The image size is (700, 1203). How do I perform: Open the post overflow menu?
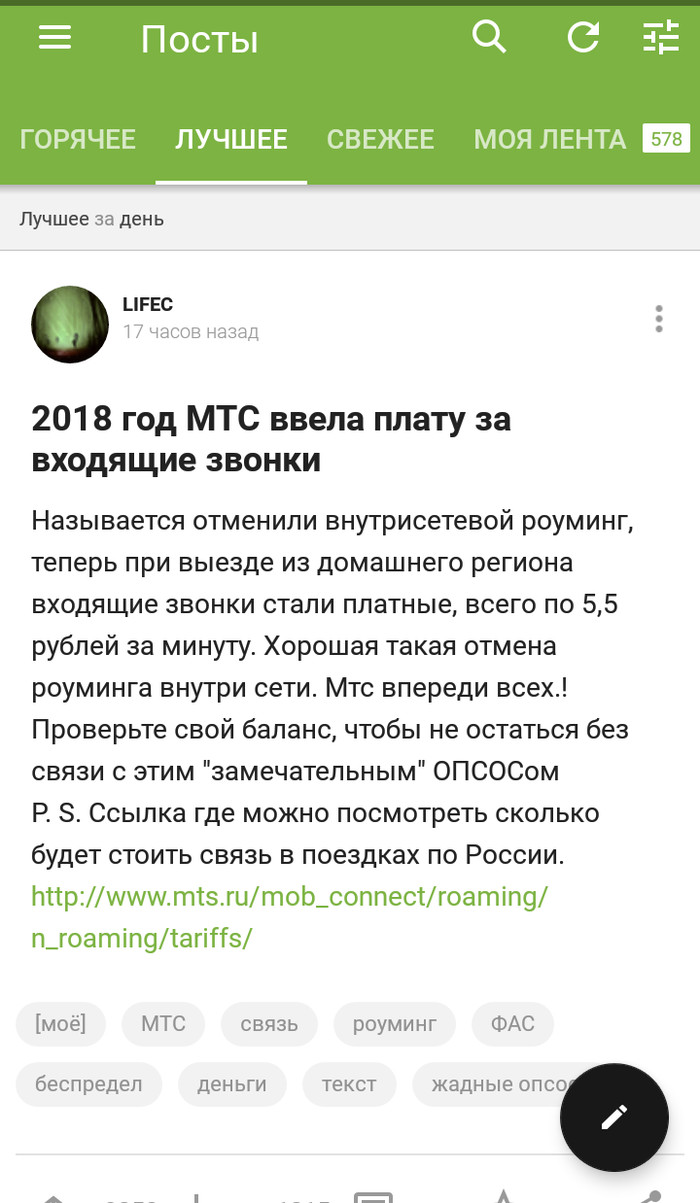(x=658, y=319)
